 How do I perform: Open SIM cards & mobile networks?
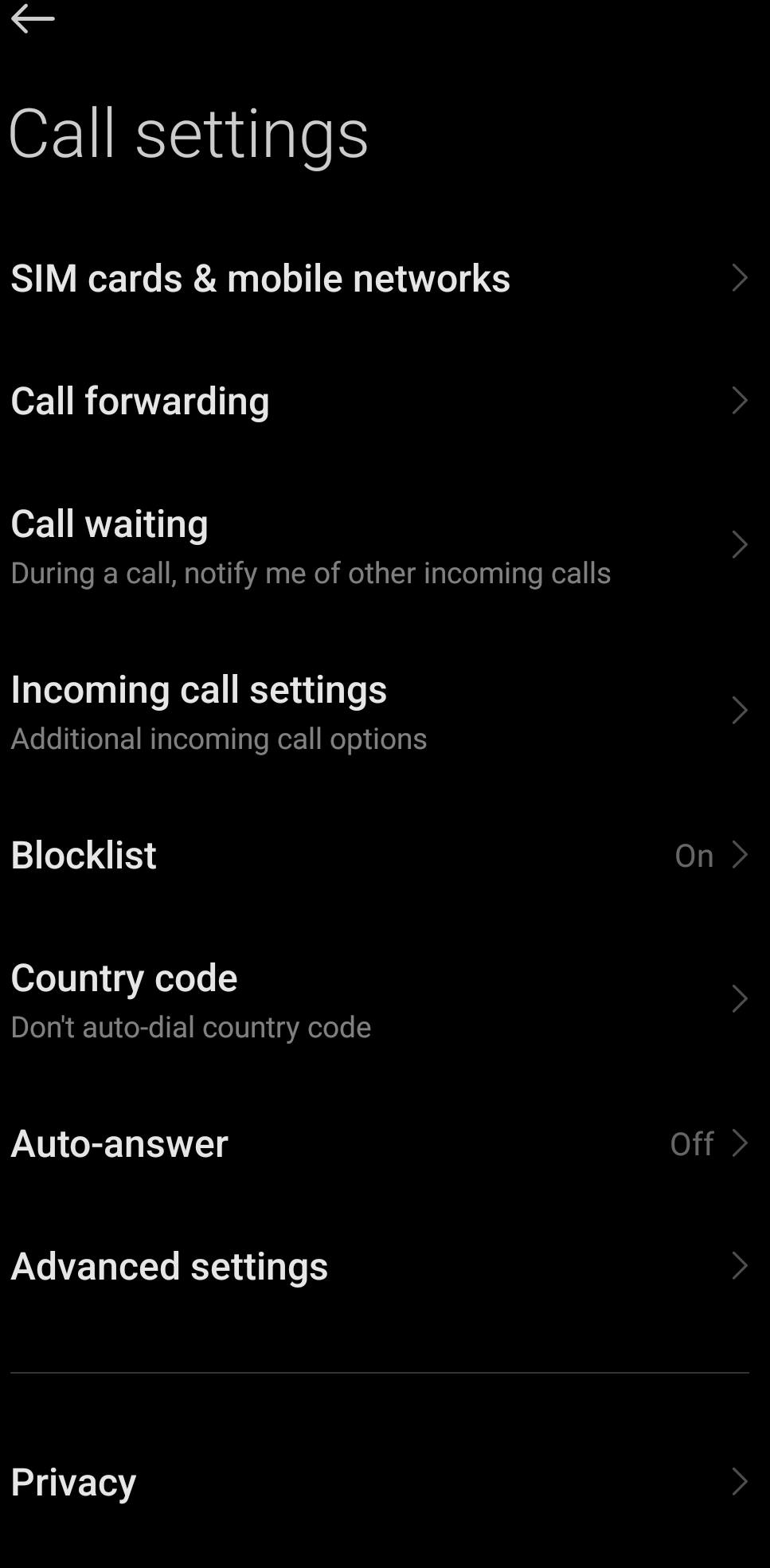point(385,278)
